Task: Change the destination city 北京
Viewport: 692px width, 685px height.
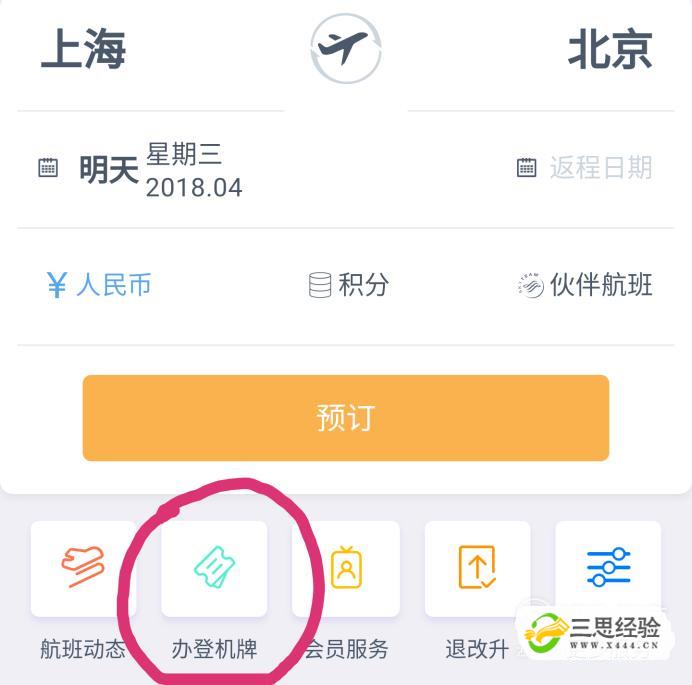Action: point(609,49)
